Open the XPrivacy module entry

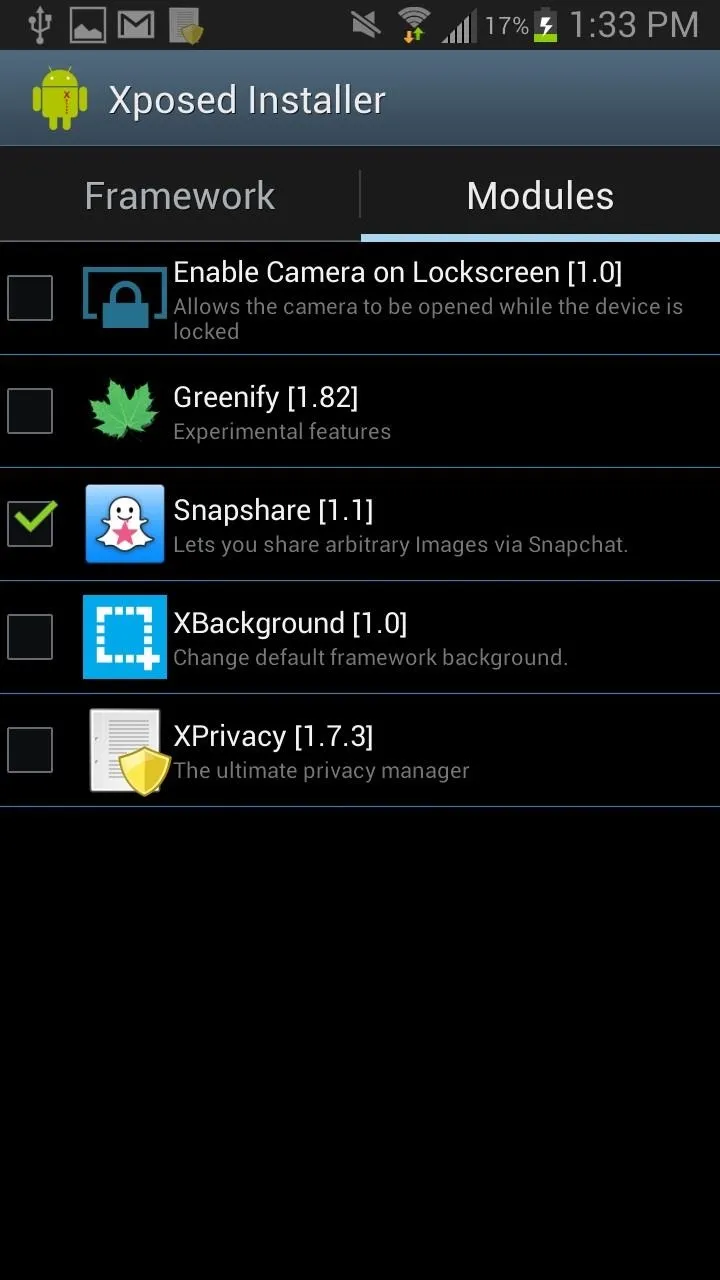[x=360, y=750]
